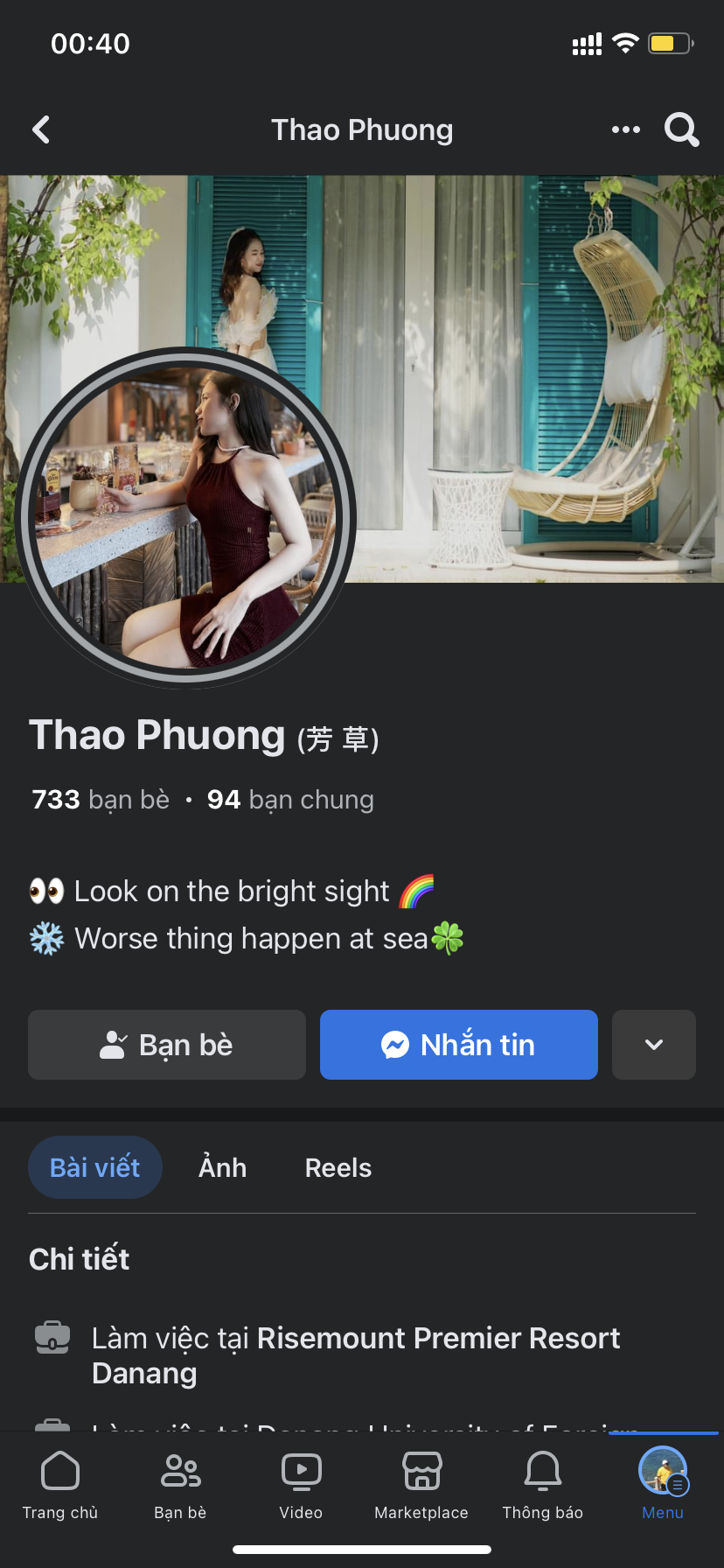Open the Menu tab
This screenshot has height=1568, width=724.
click(x=663, y=1484)
